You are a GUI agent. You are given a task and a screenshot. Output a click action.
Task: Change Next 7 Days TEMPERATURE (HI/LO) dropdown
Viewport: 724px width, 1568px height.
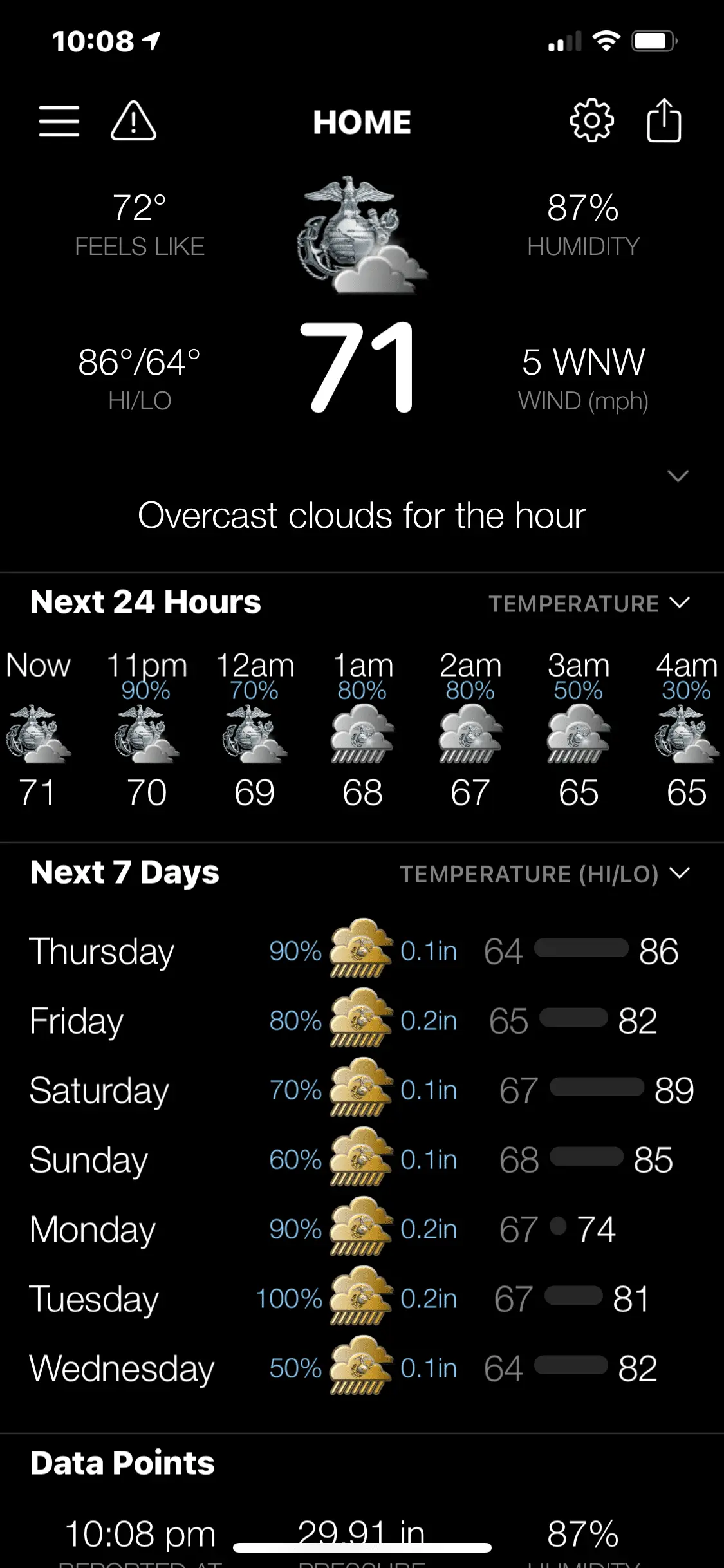tap(544, 874)
